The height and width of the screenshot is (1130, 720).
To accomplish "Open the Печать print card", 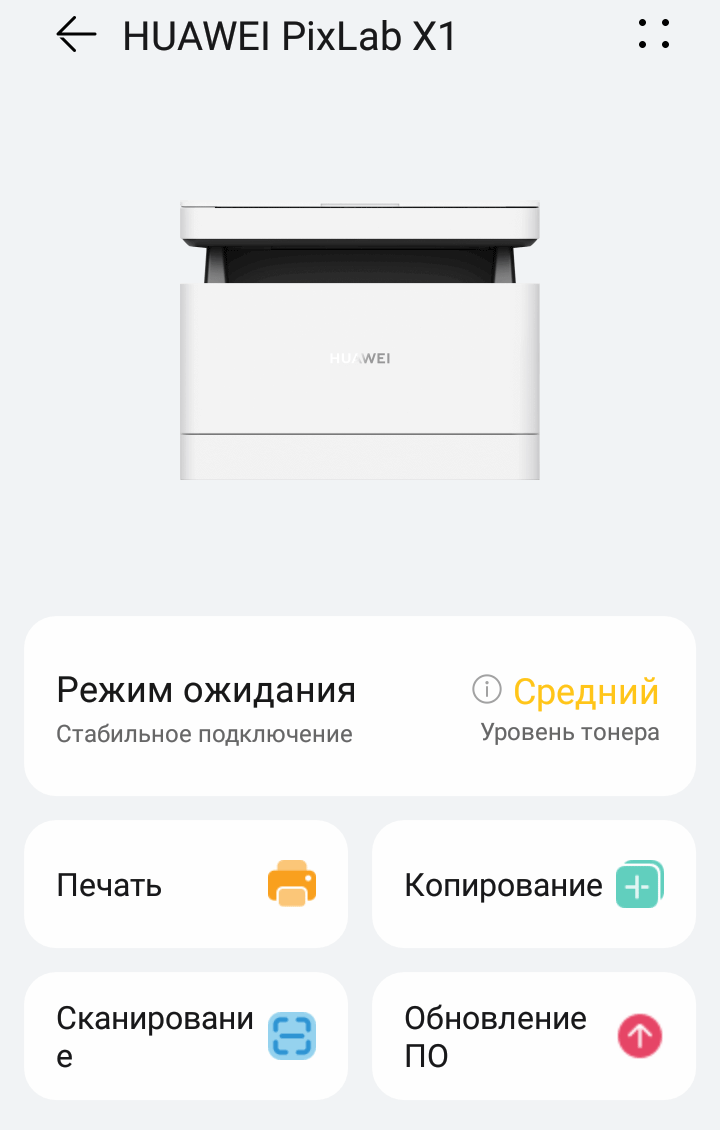I will click(x=186, y=884).
